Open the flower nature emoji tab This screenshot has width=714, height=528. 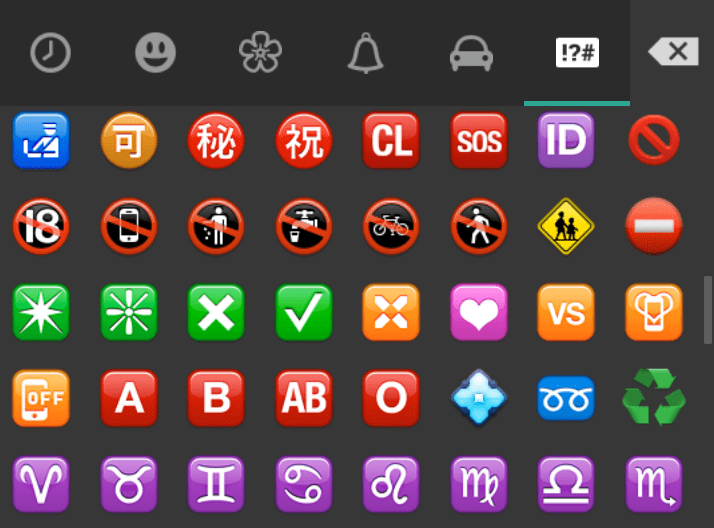pyautogui.click(x=260, y=53)
